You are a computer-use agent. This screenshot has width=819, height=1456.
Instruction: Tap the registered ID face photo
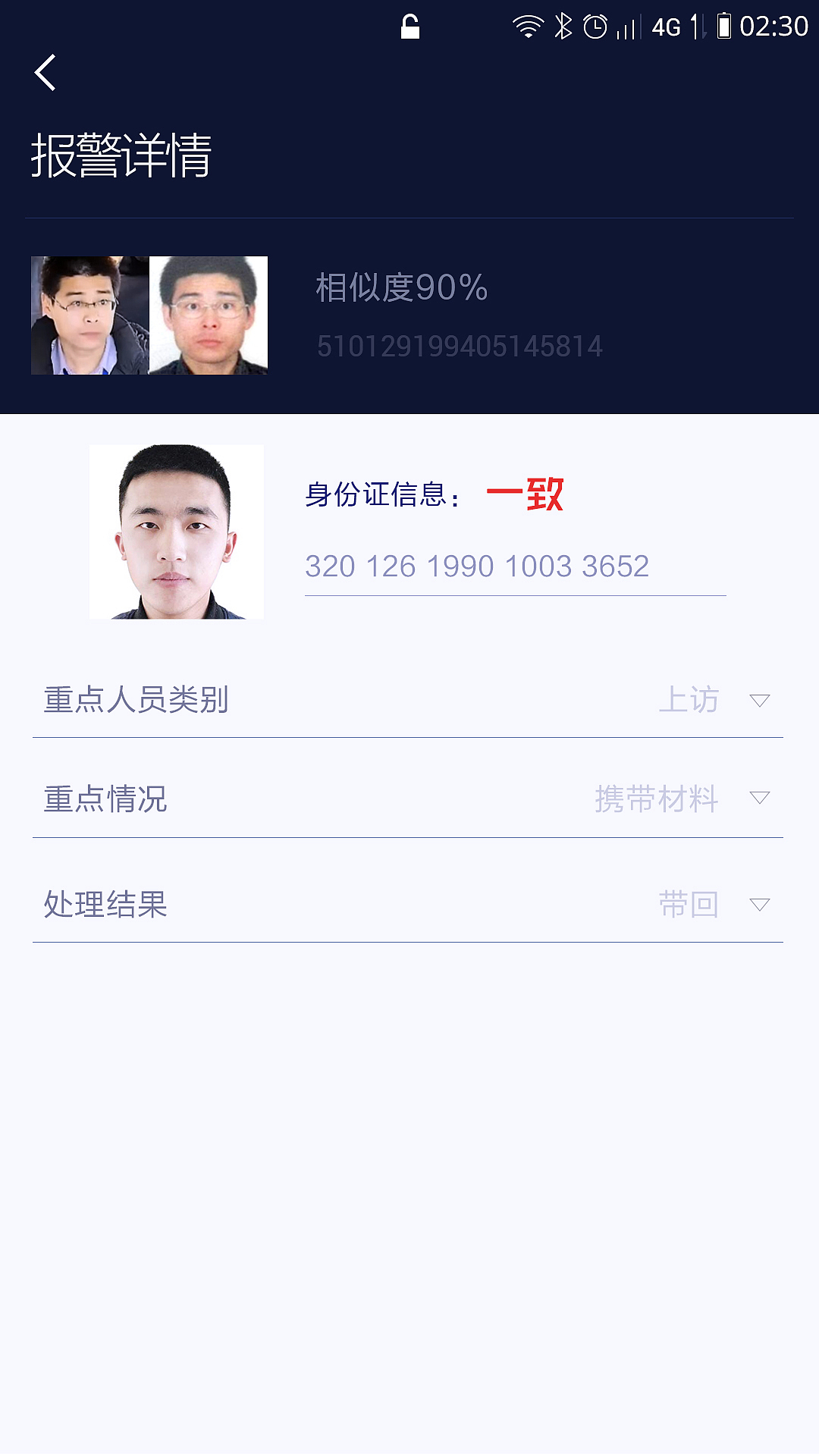coord(209,315)
